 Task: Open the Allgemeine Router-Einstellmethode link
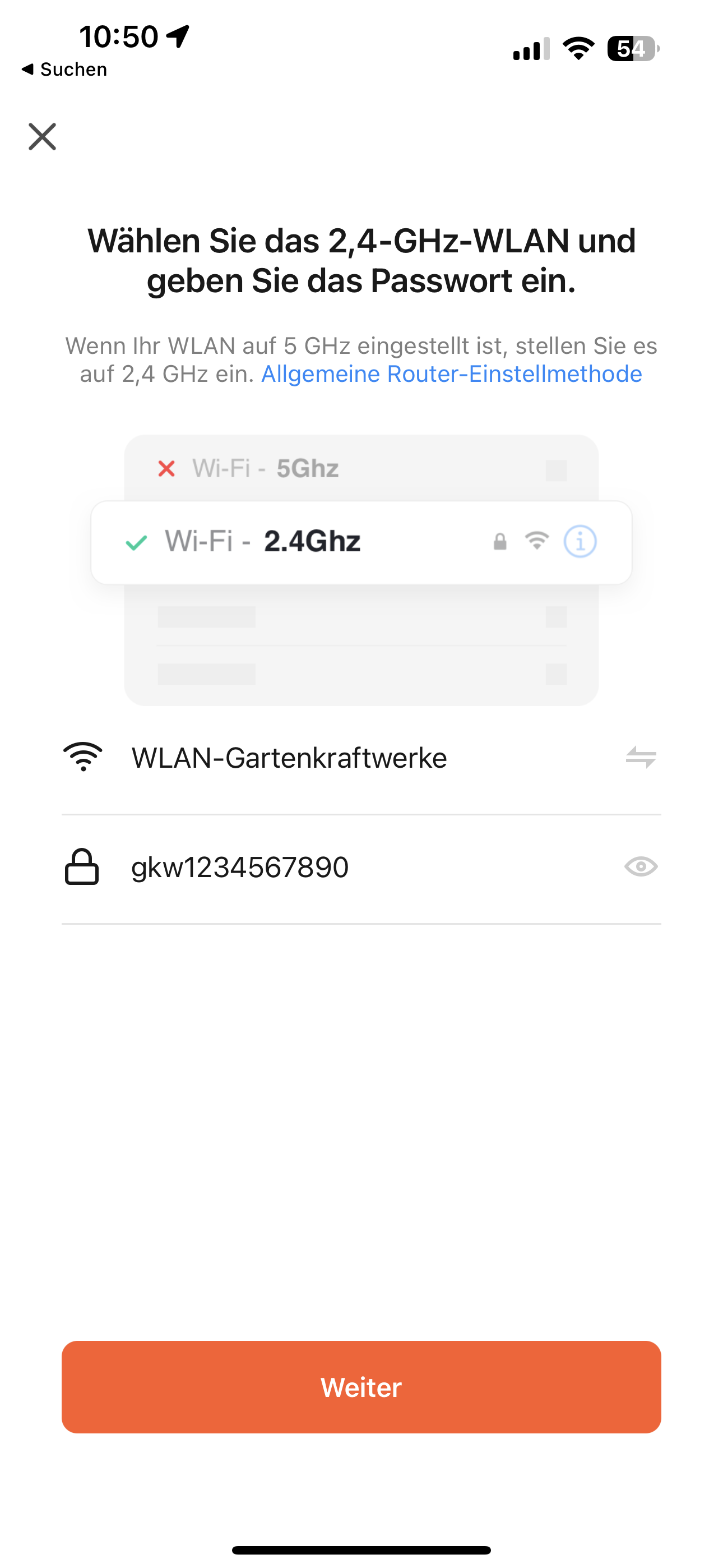[451, 373]
